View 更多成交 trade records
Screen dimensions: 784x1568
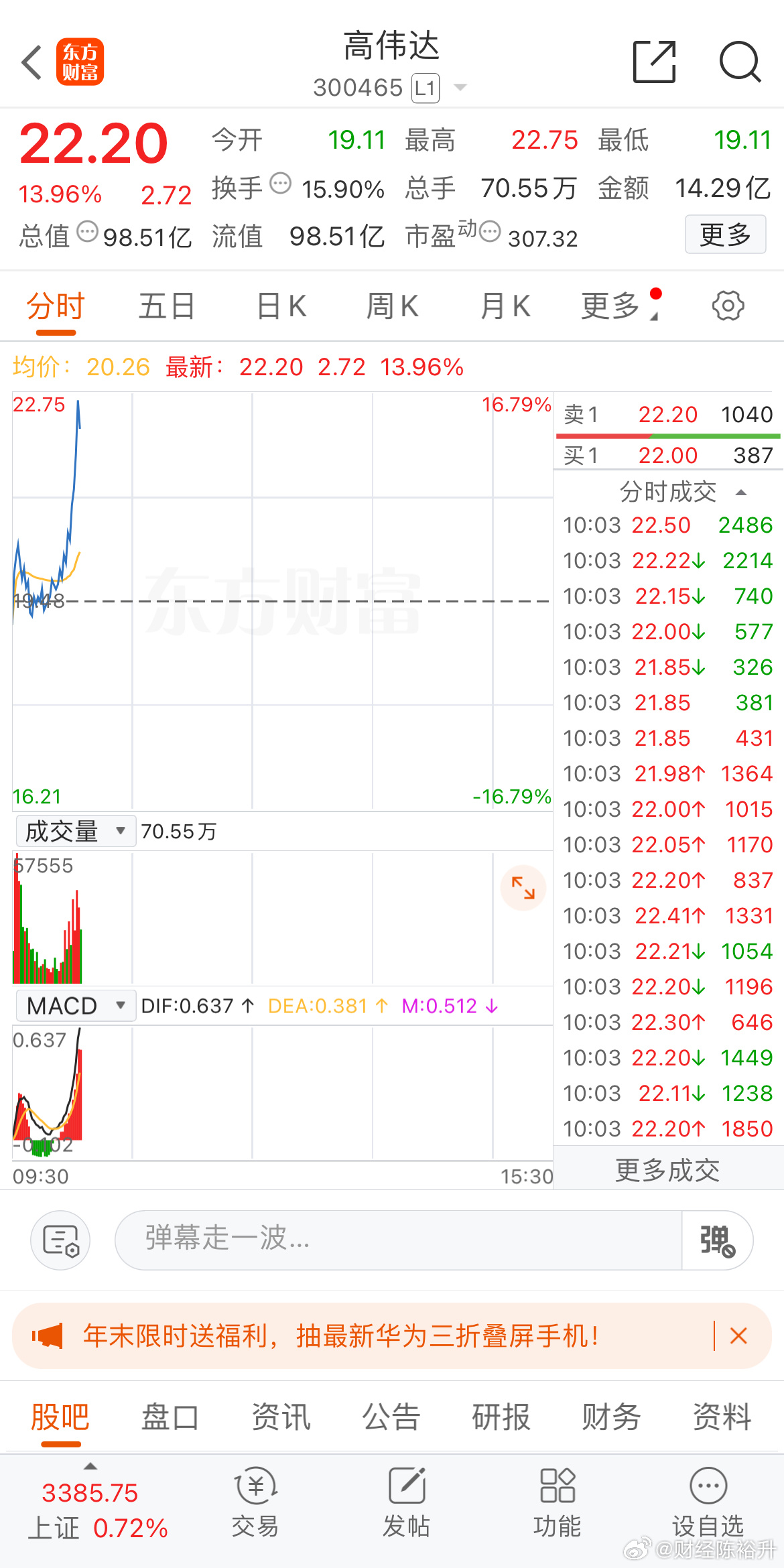point(667,1171)
